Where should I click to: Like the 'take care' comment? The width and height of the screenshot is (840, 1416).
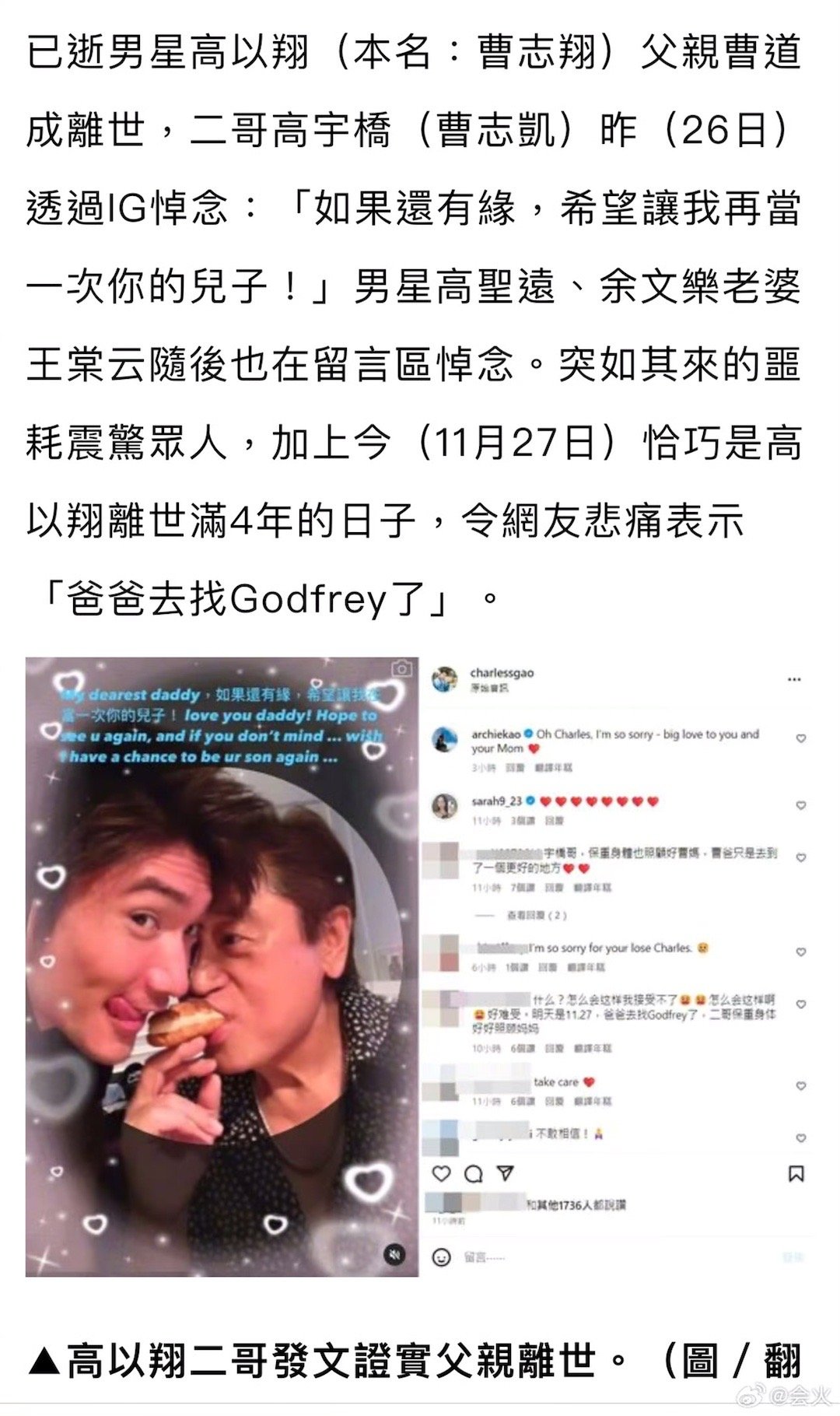tap(800, 1084)
